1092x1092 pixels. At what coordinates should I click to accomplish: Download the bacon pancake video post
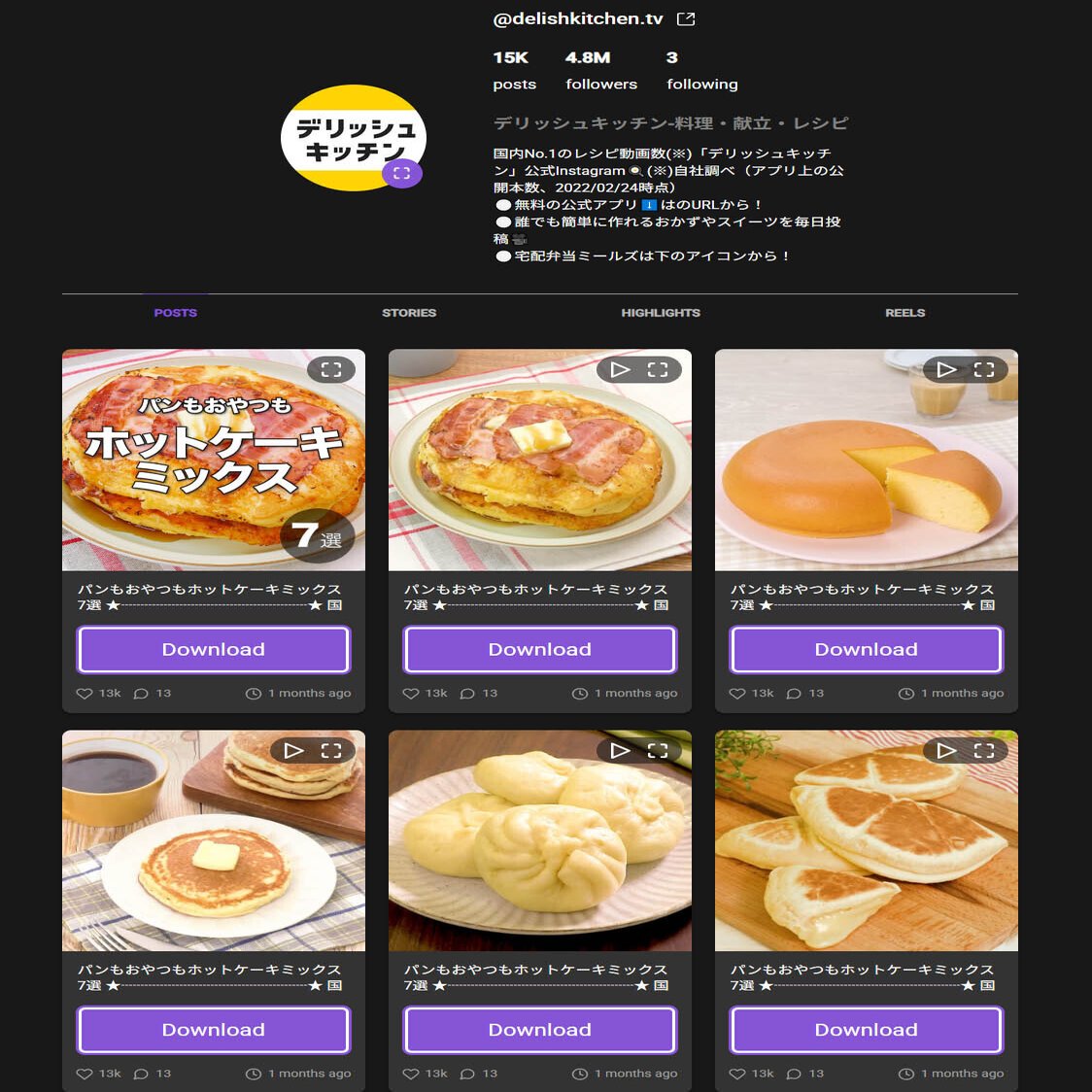pyautogui.click(x=539, y=650)
